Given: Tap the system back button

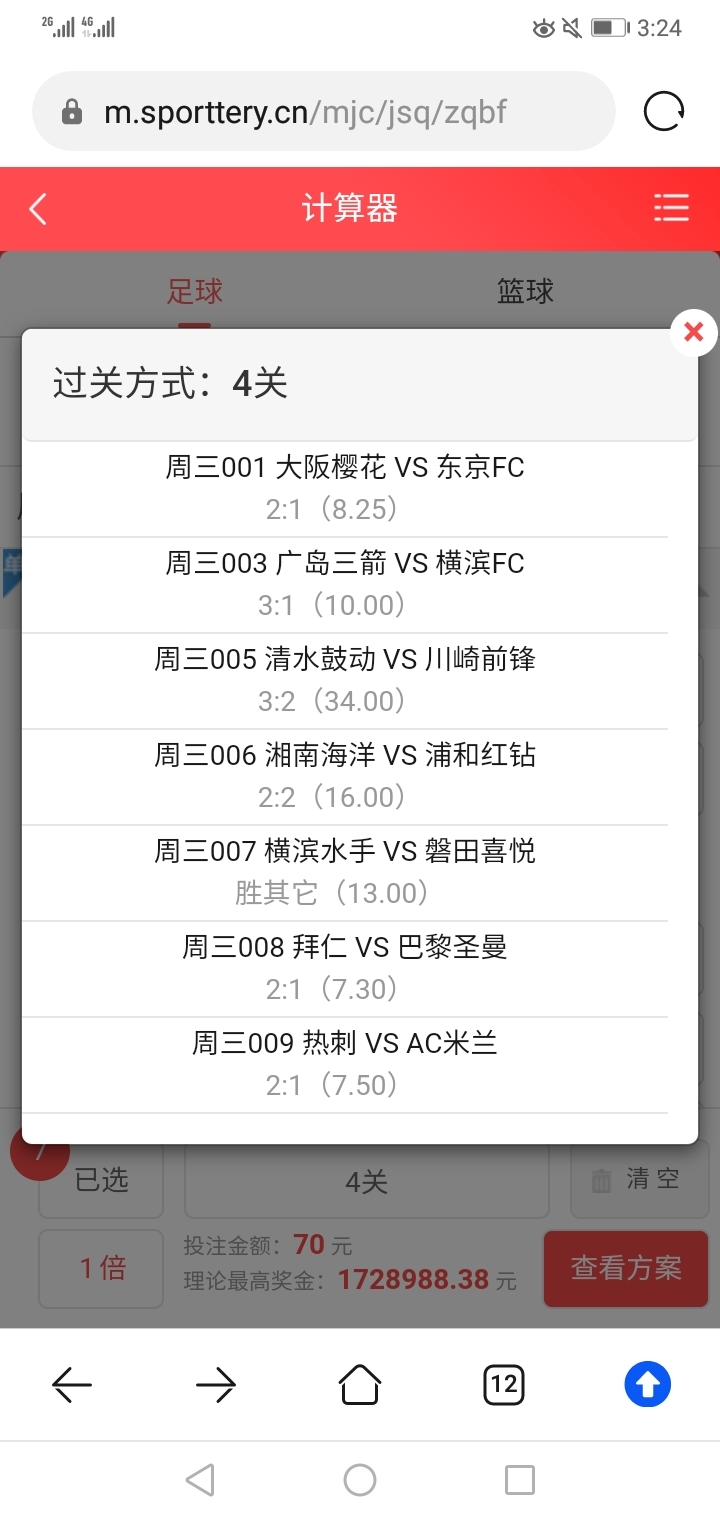Looking at the screenshot, I should 200,1480.
